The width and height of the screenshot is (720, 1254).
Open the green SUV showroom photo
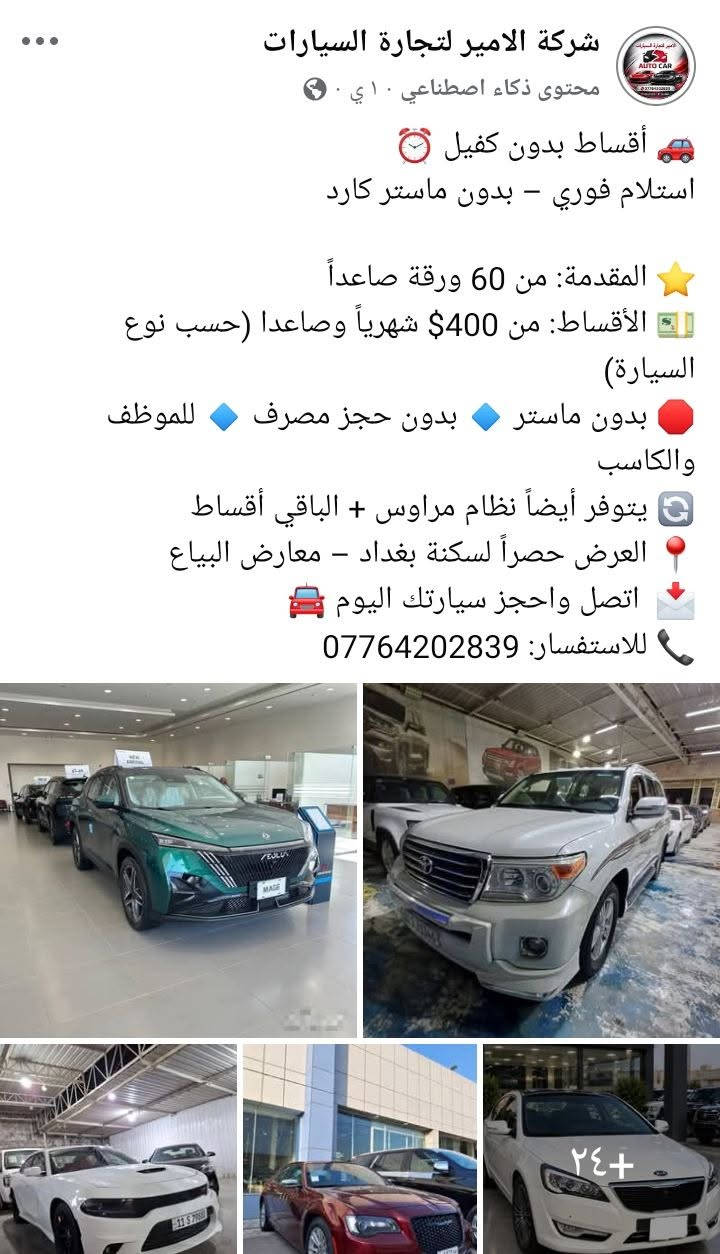click(x=178, y=860)
